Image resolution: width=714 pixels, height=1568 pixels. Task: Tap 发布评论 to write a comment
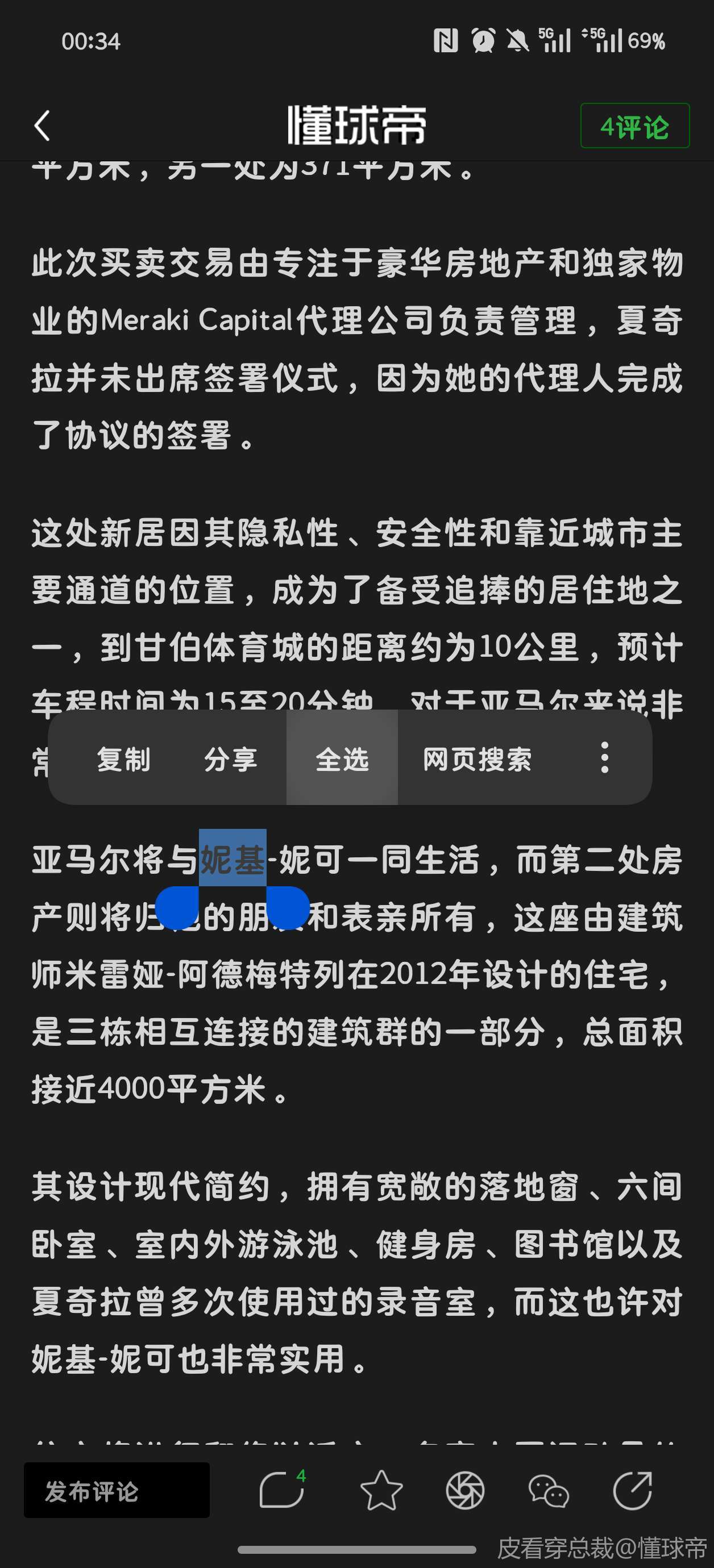tap(117, 1491)
